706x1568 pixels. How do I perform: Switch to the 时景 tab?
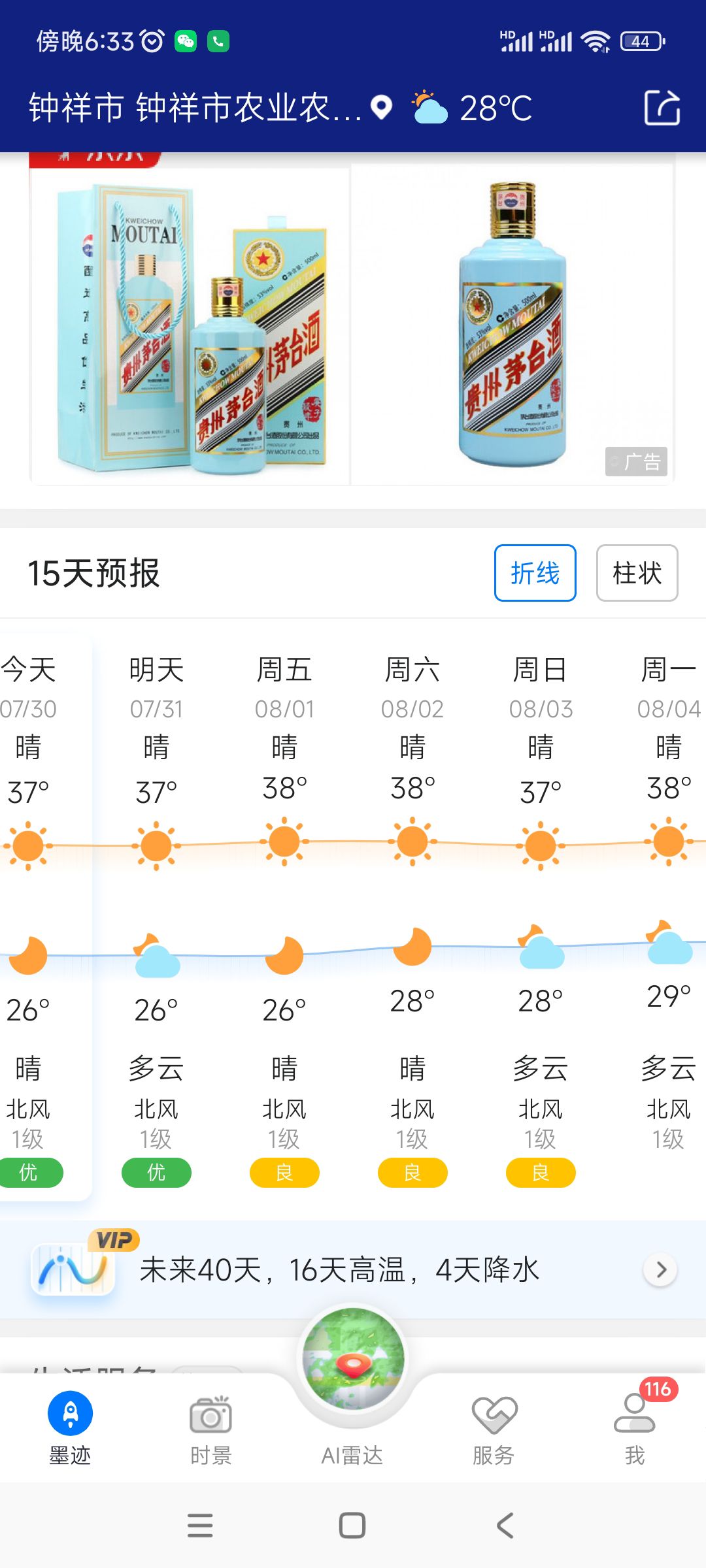211,1428
